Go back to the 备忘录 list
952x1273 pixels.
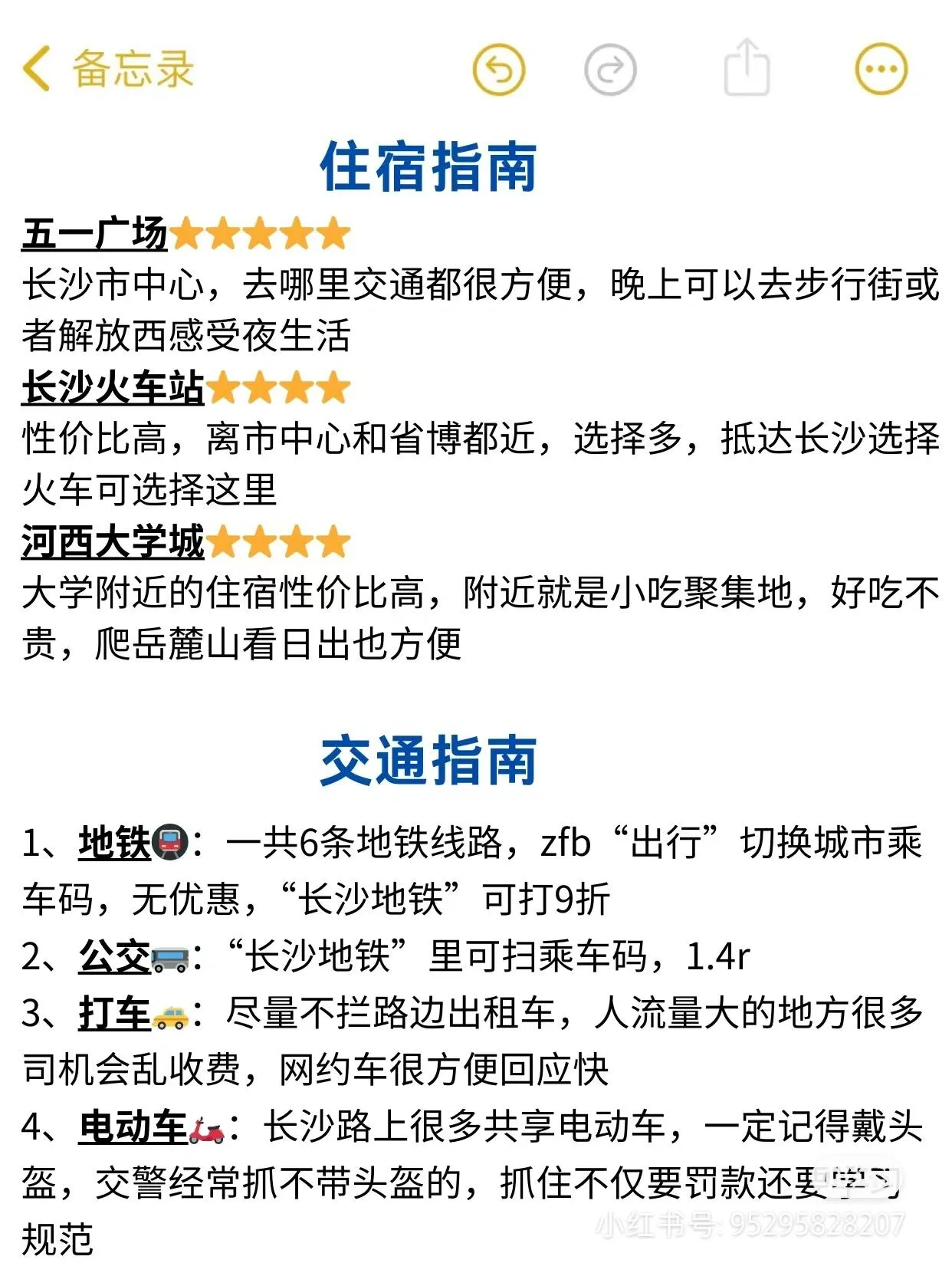(107, 69)
